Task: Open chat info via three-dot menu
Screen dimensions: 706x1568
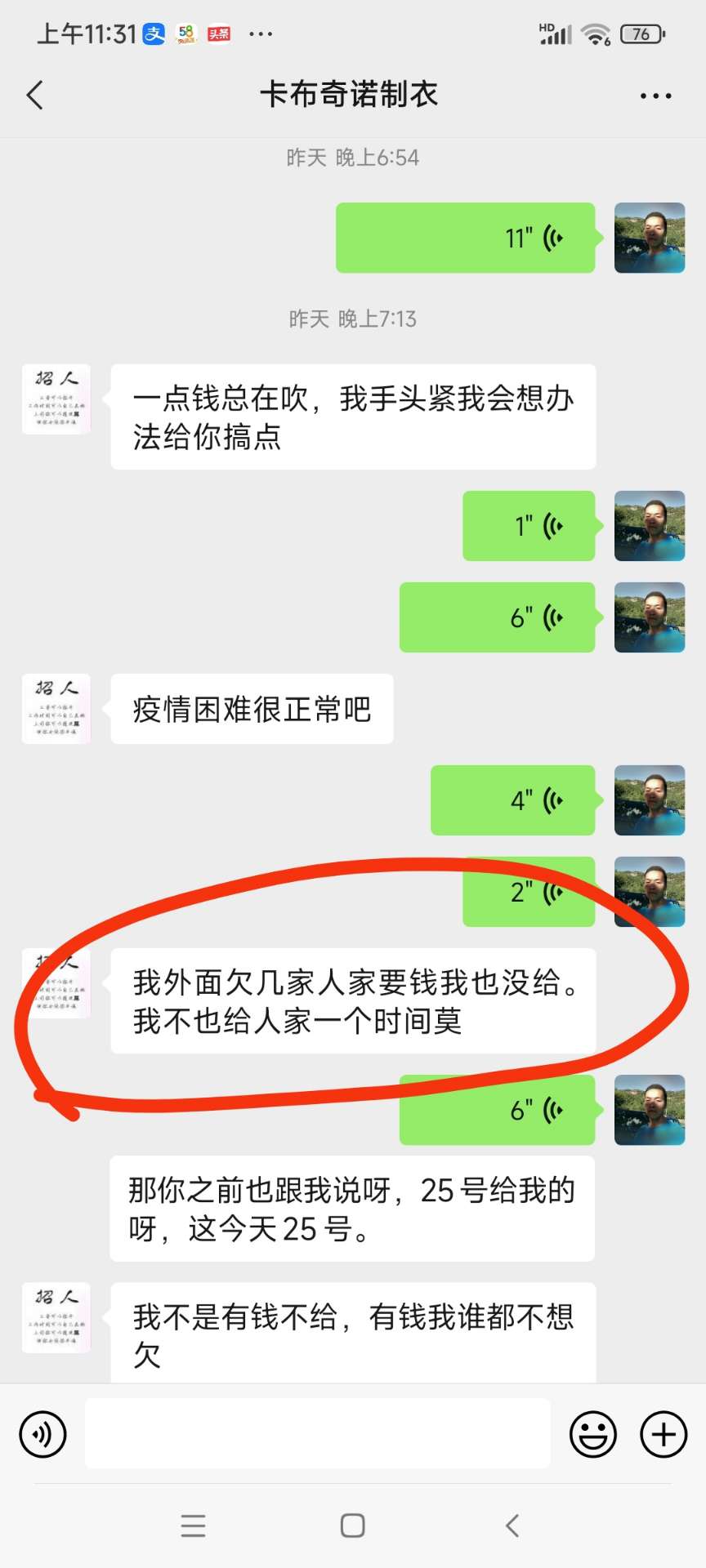Action: point(655,96)
